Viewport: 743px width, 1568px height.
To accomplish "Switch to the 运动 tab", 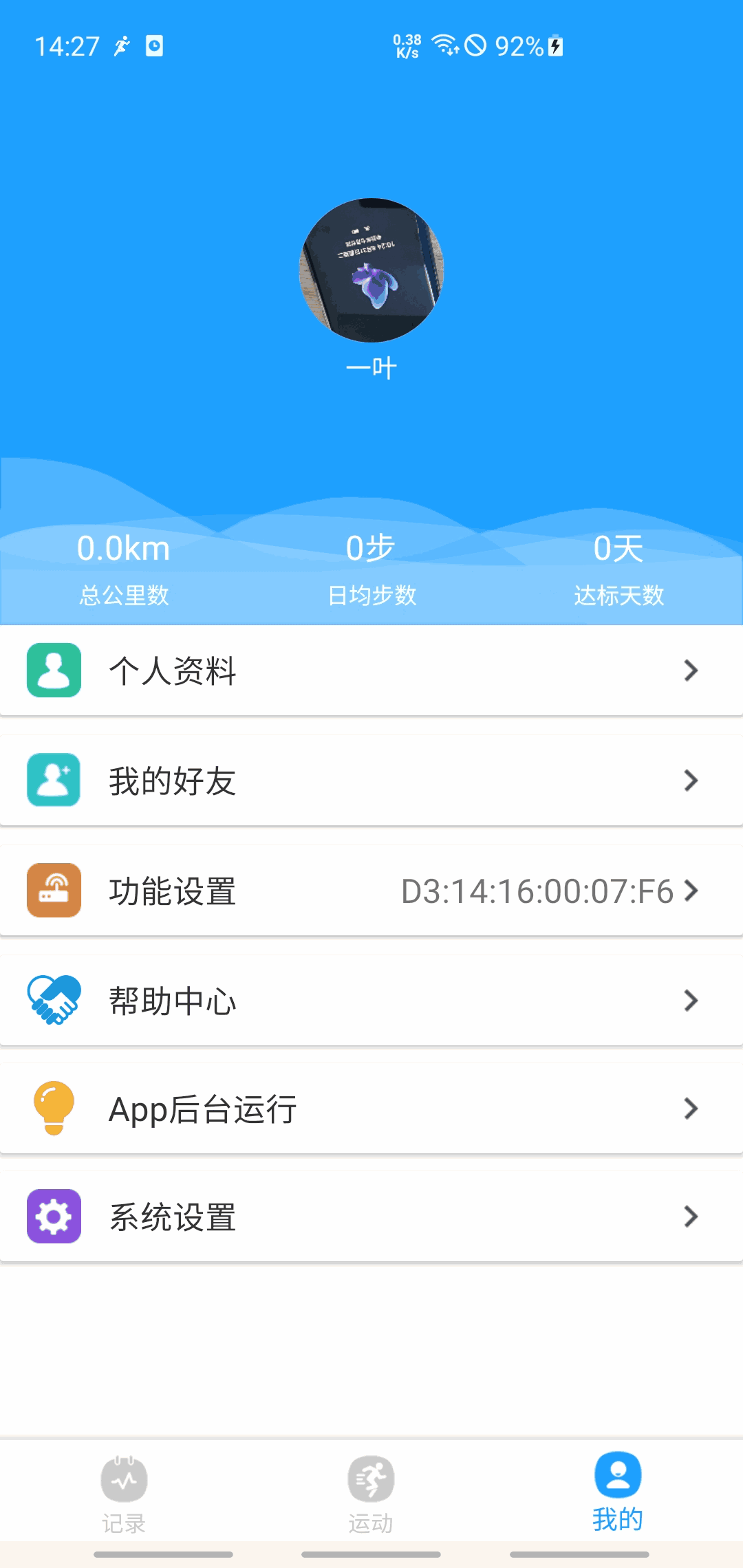I will coord(371,1494).
